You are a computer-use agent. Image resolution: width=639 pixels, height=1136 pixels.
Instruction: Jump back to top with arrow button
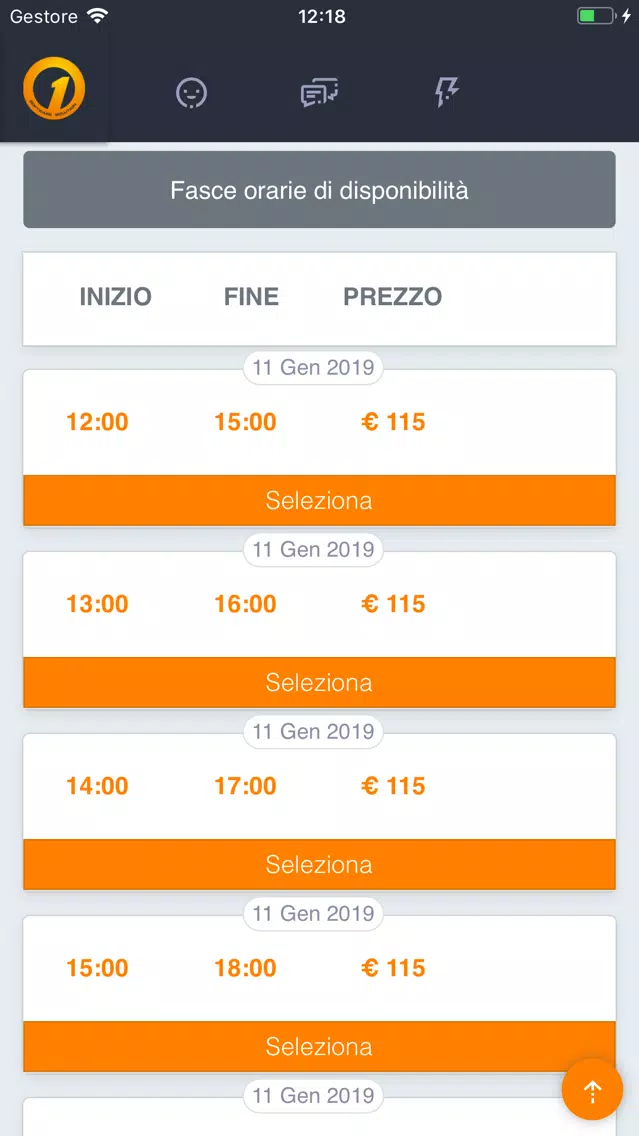tap(593, 1090)
